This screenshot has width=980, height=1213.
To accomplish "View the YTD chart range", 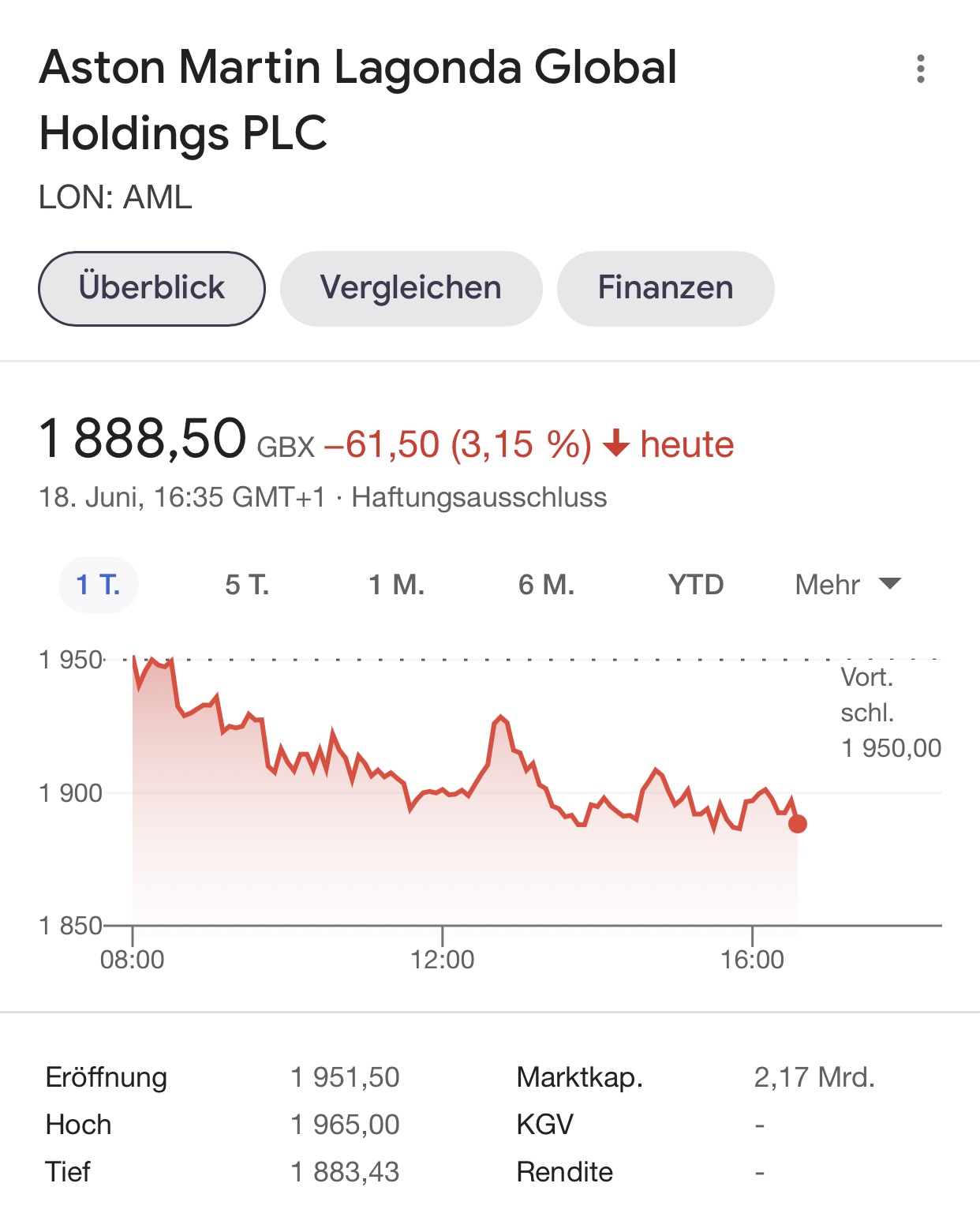I will pyautogui.click(x=696, y=585).
